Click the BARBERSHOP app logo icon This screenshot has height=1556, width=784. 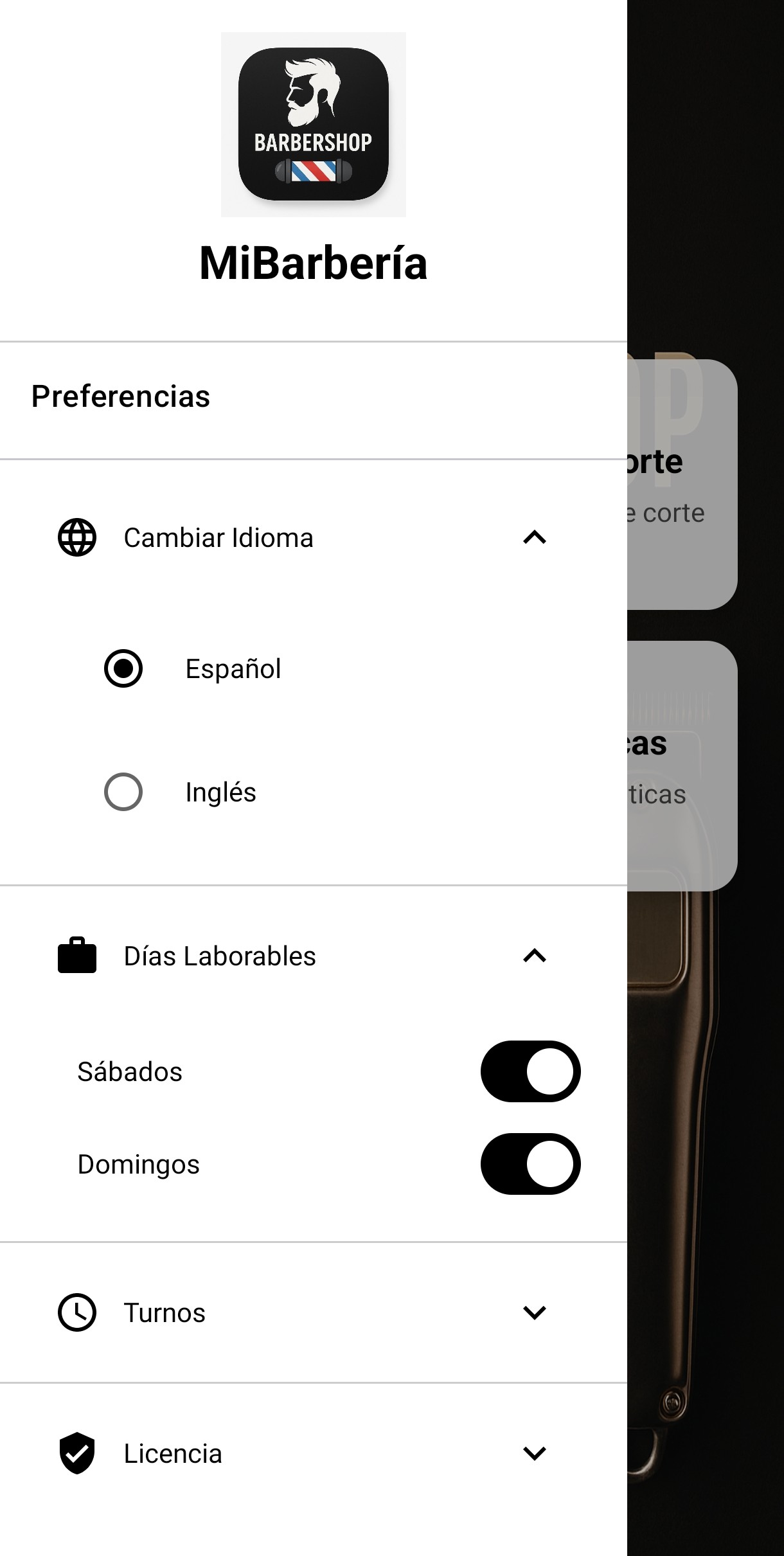tap(314, 124)
